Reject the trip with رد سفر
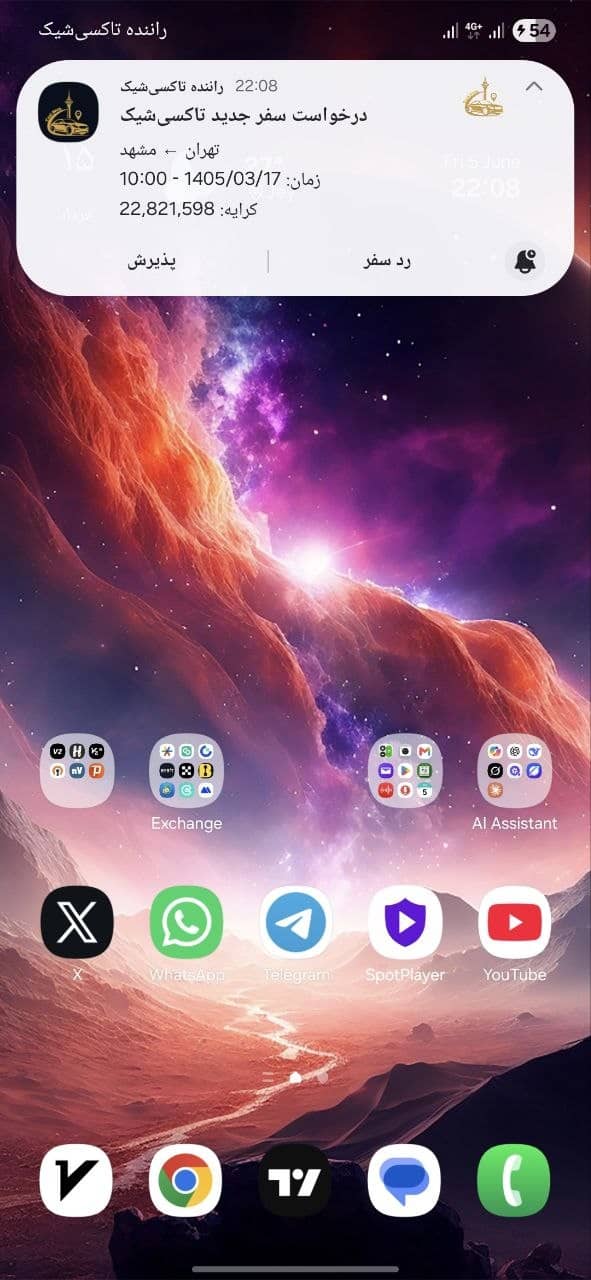 click(388, 262)
